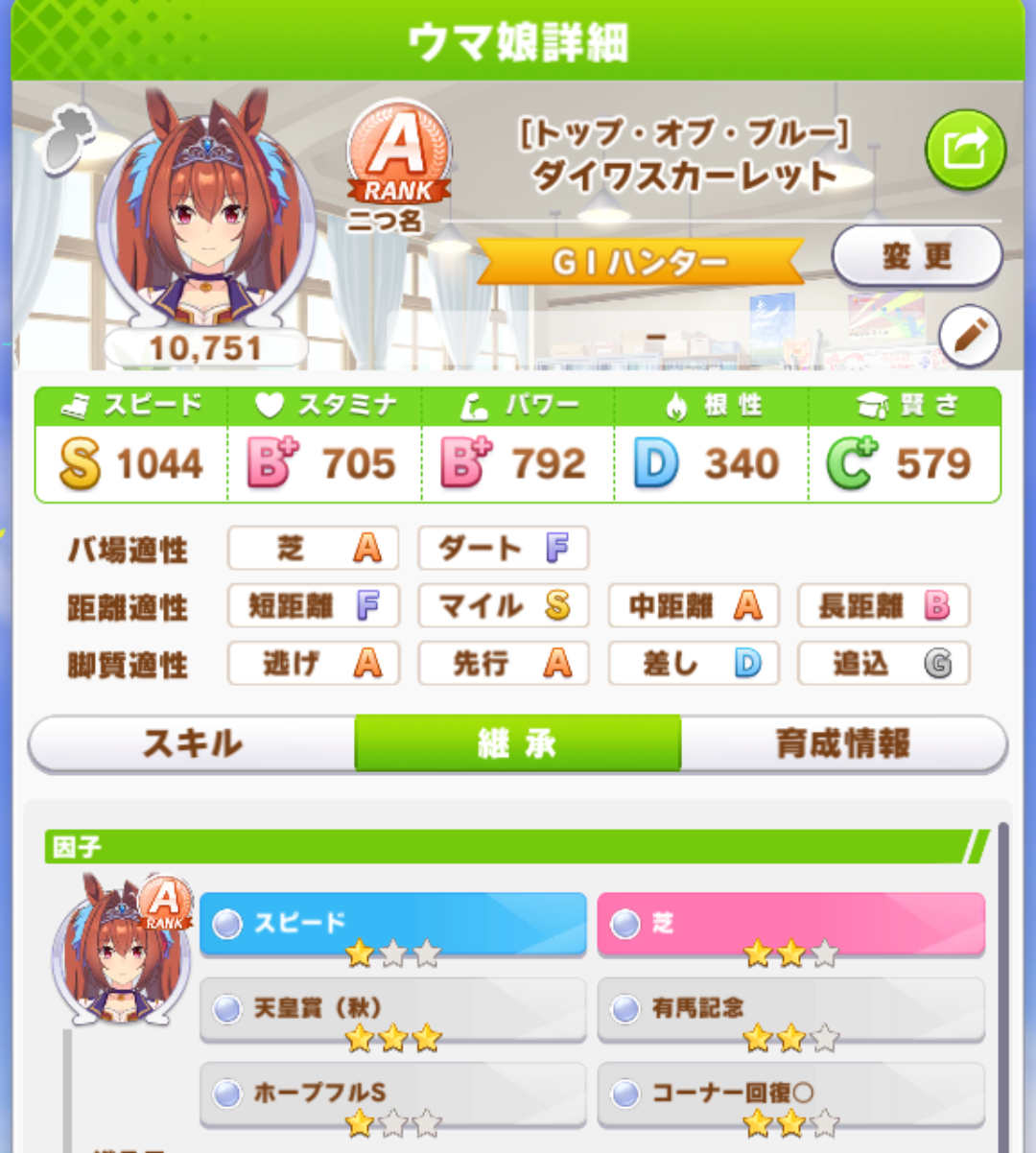The height and width of the screenshot is (1153, 1036).
Task: Tap the green share icon
Action: pos(965,151)
